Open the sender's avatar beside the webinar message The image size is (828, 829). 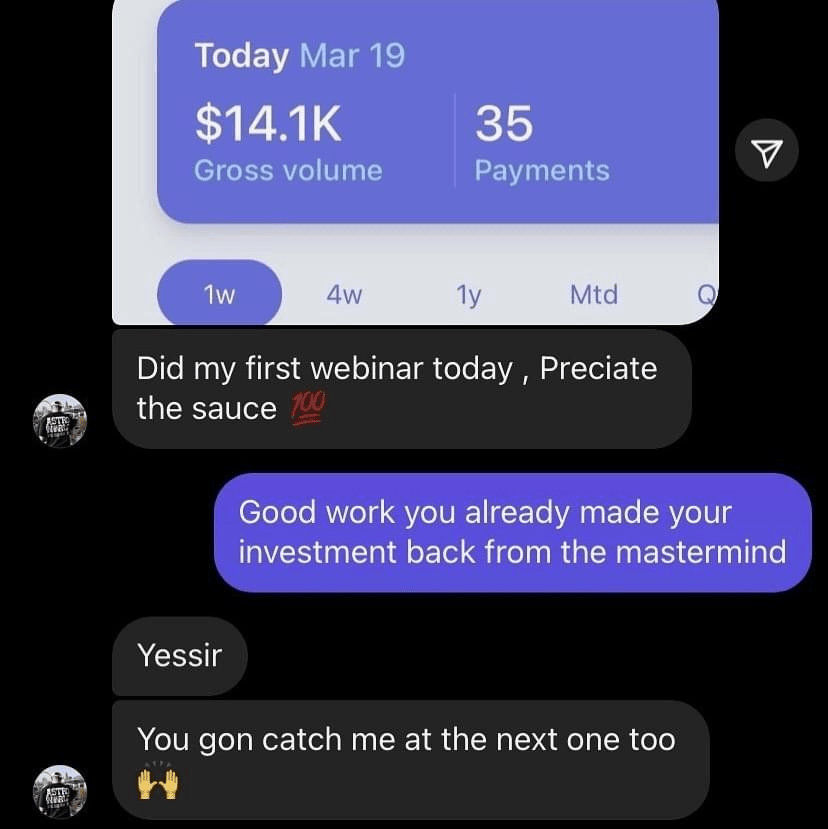tap(60, 420)
